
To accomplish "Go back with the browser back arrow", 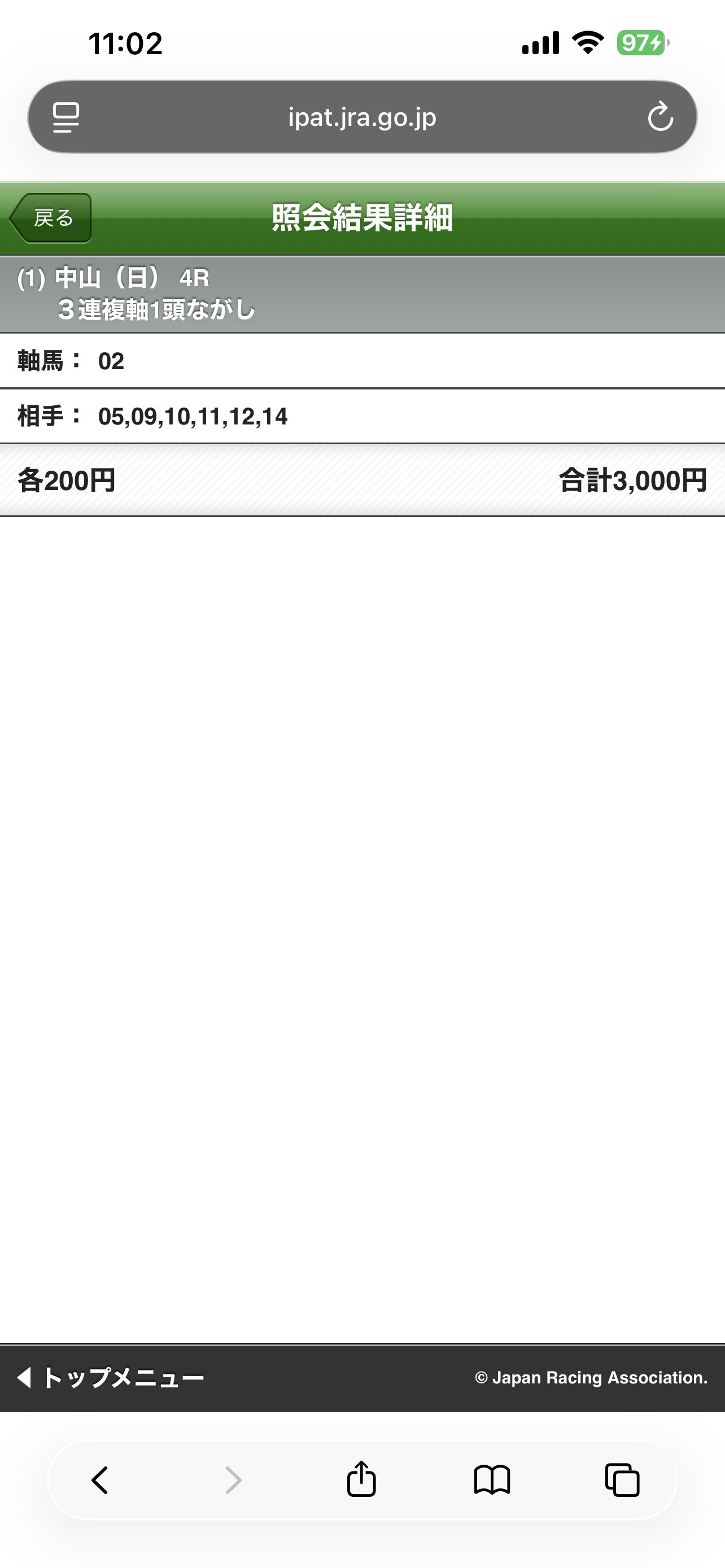I will (100, 1480).
